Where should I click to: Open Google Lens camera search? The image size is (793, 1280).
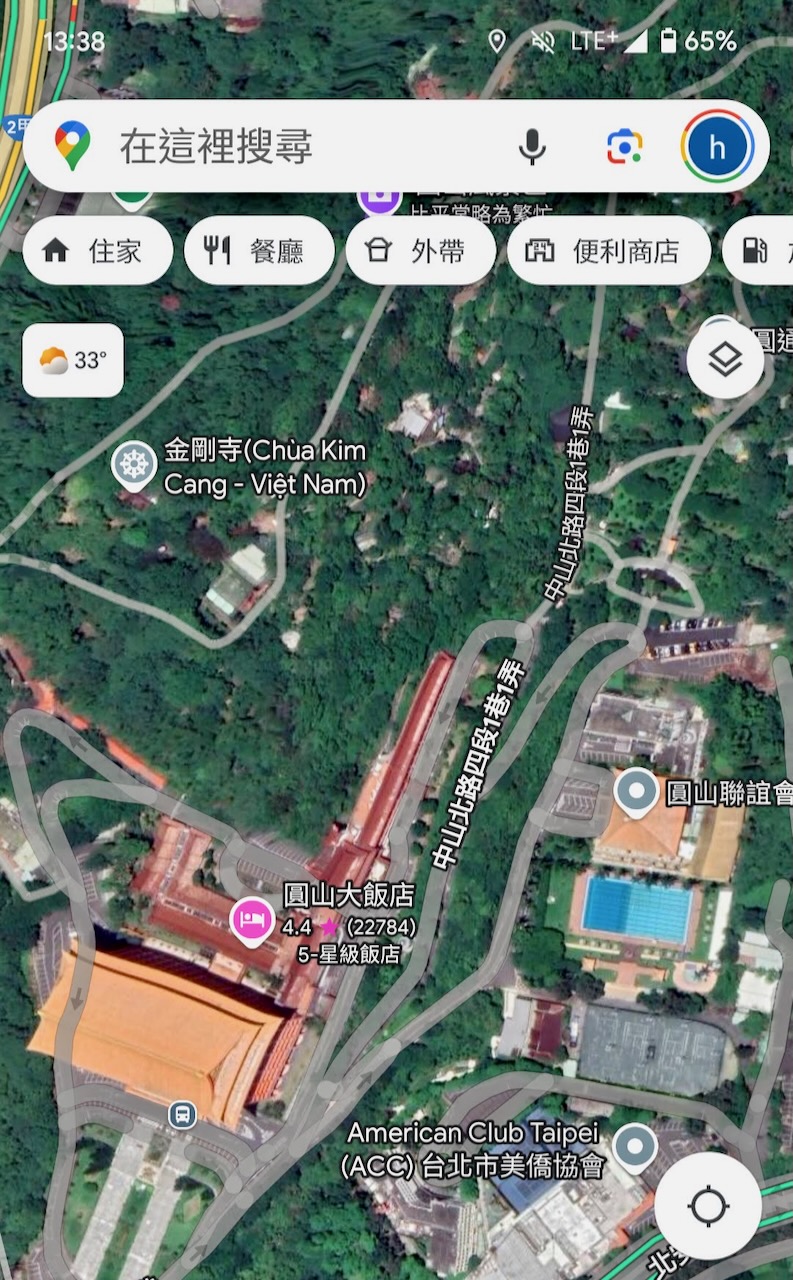[624, 147]
